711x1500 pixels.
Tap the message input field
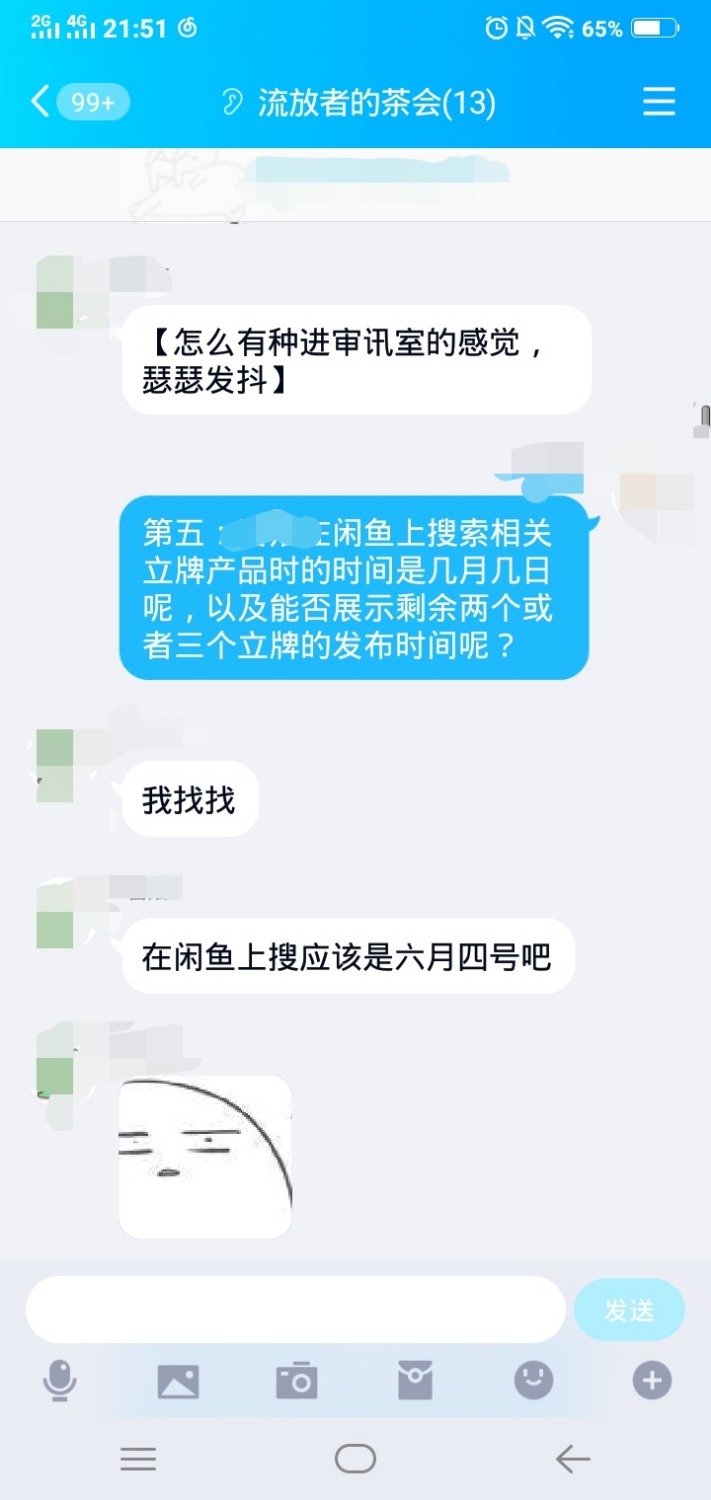click(x=295, y=1309)
